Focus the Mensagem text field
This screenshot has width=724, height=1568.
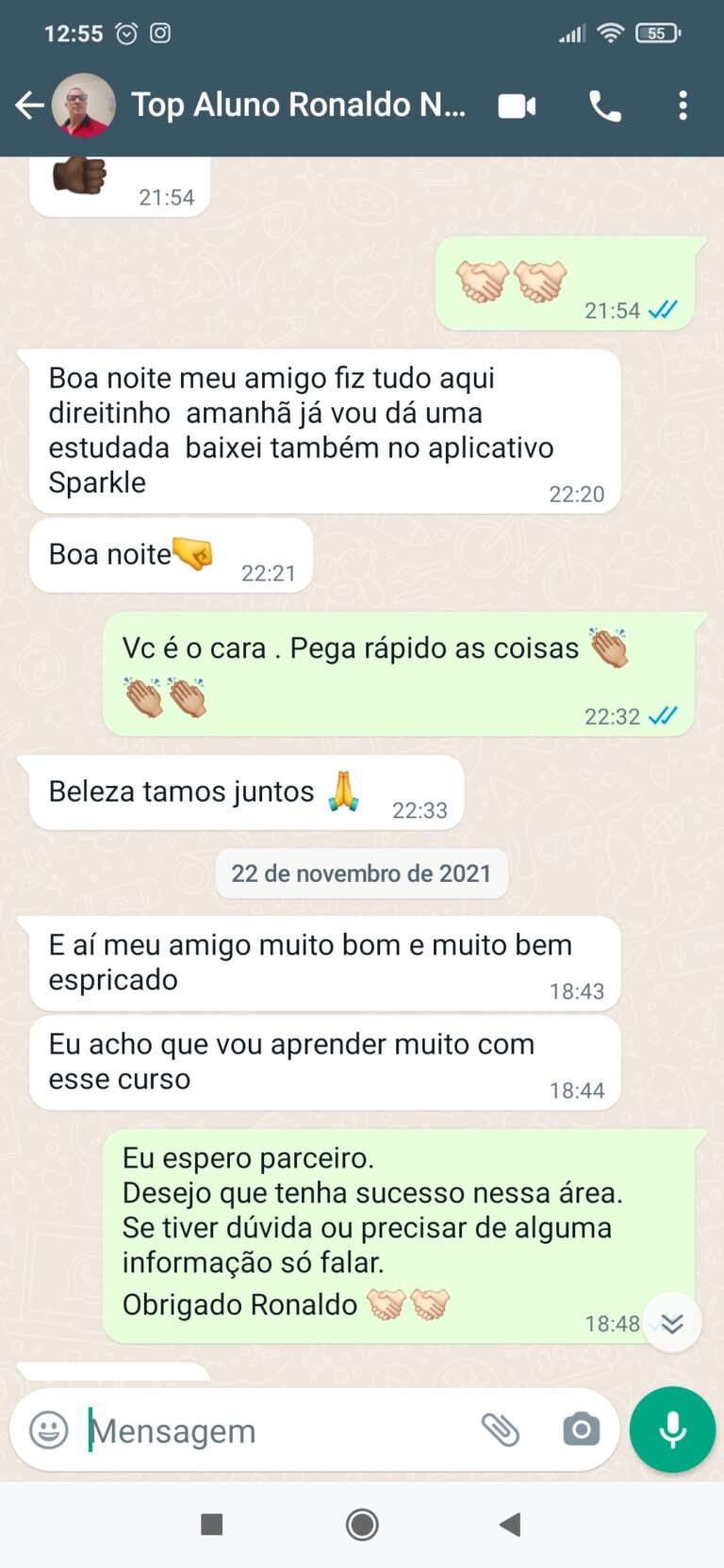pyautogui.click(x=273, y=1430)
